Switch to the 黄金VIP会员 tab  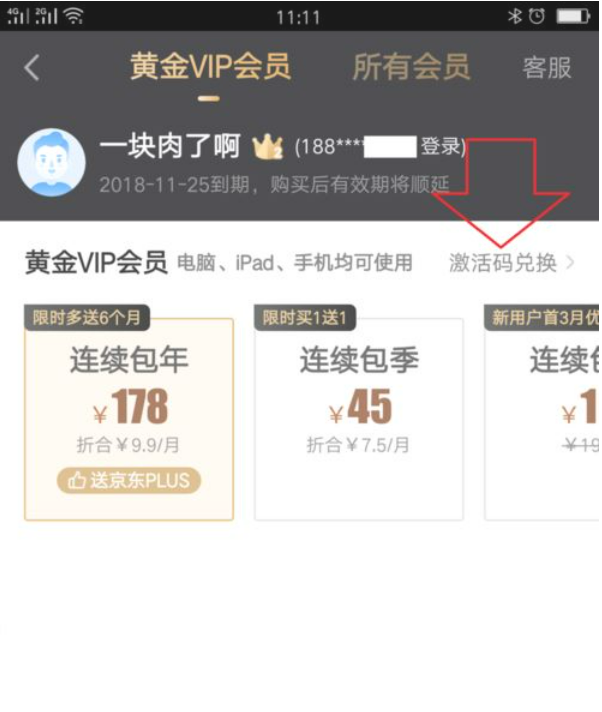[x=210, y=67]
